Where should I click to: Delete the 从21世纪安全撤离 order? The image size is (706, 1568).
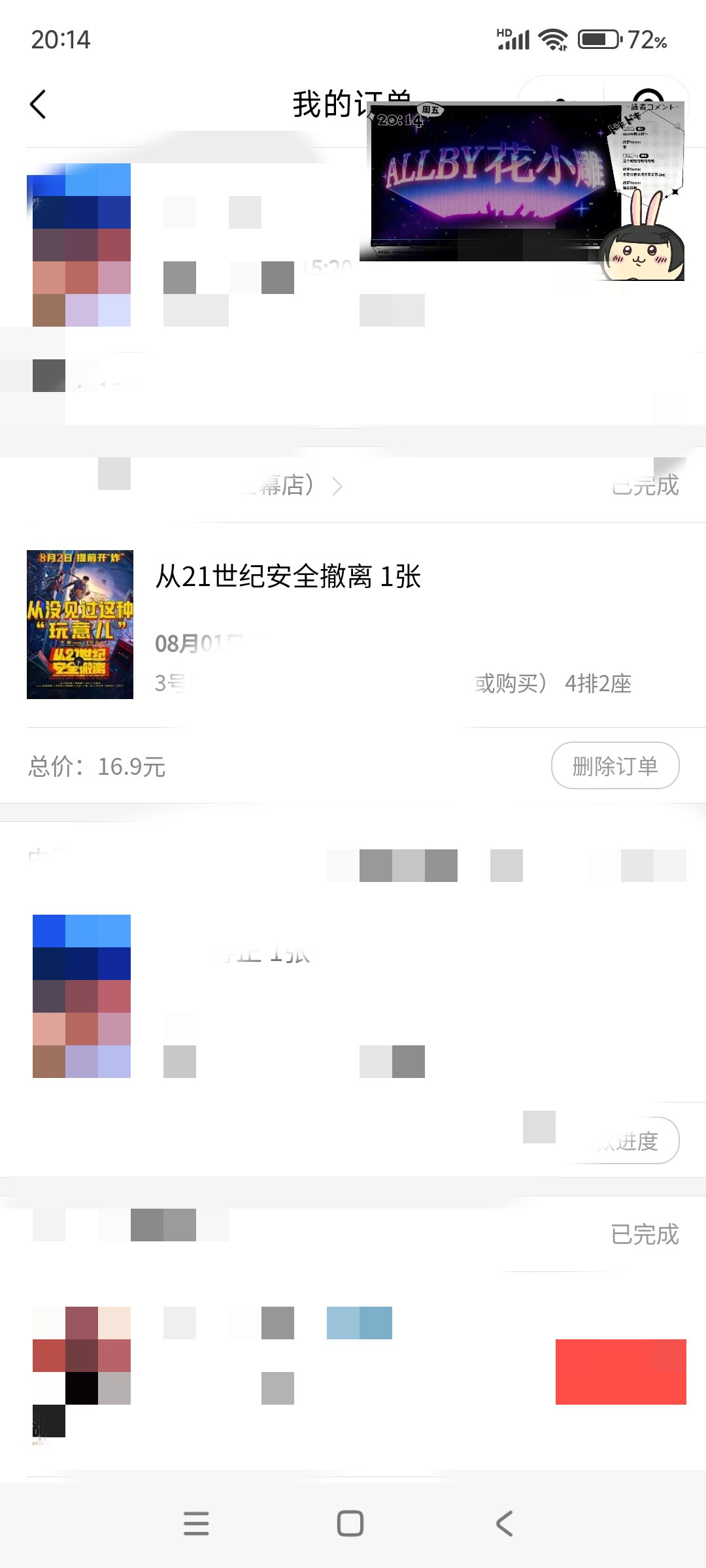coord(614,766)
